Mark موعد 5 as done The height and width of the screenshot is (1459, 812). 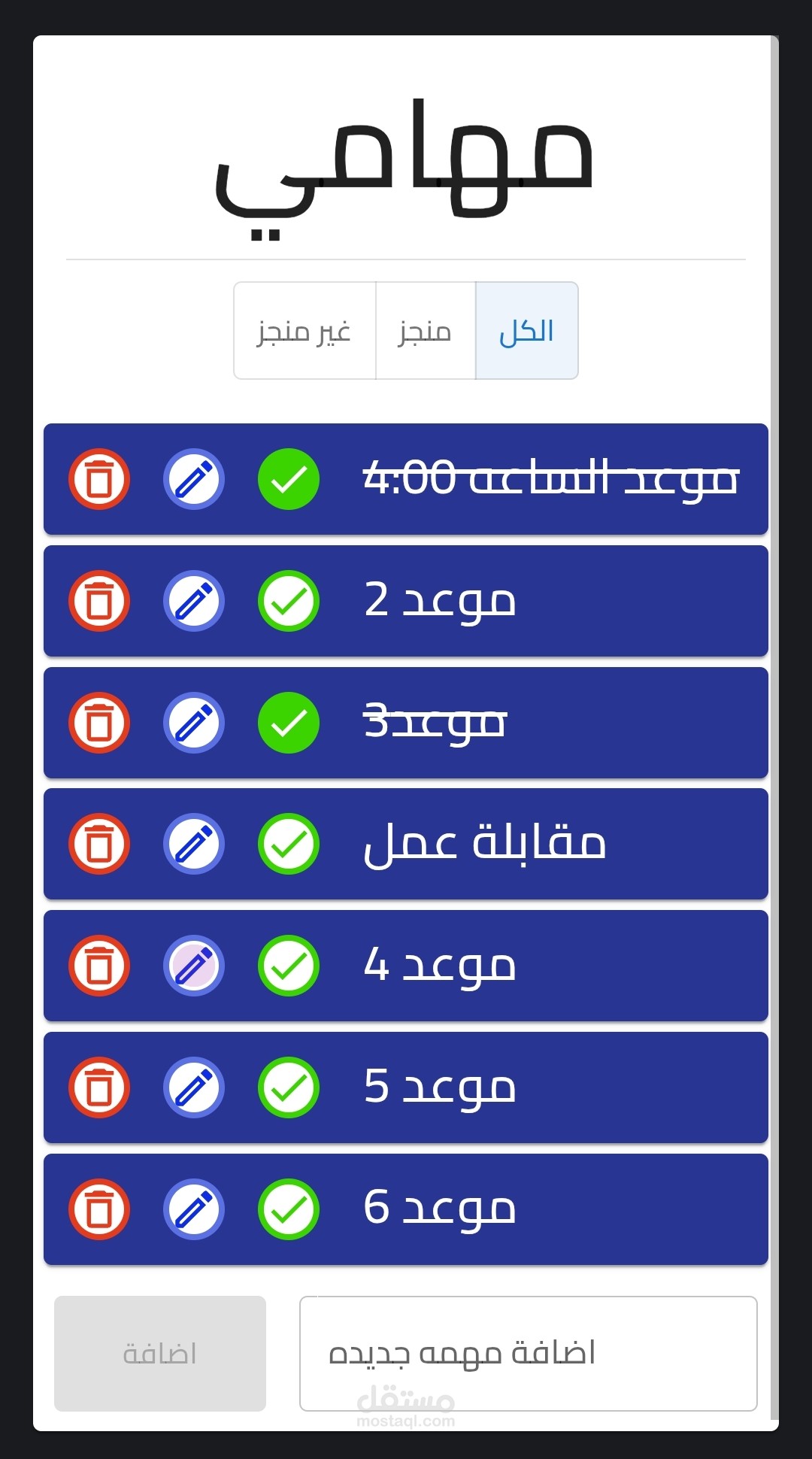[x=289, y=1087]
